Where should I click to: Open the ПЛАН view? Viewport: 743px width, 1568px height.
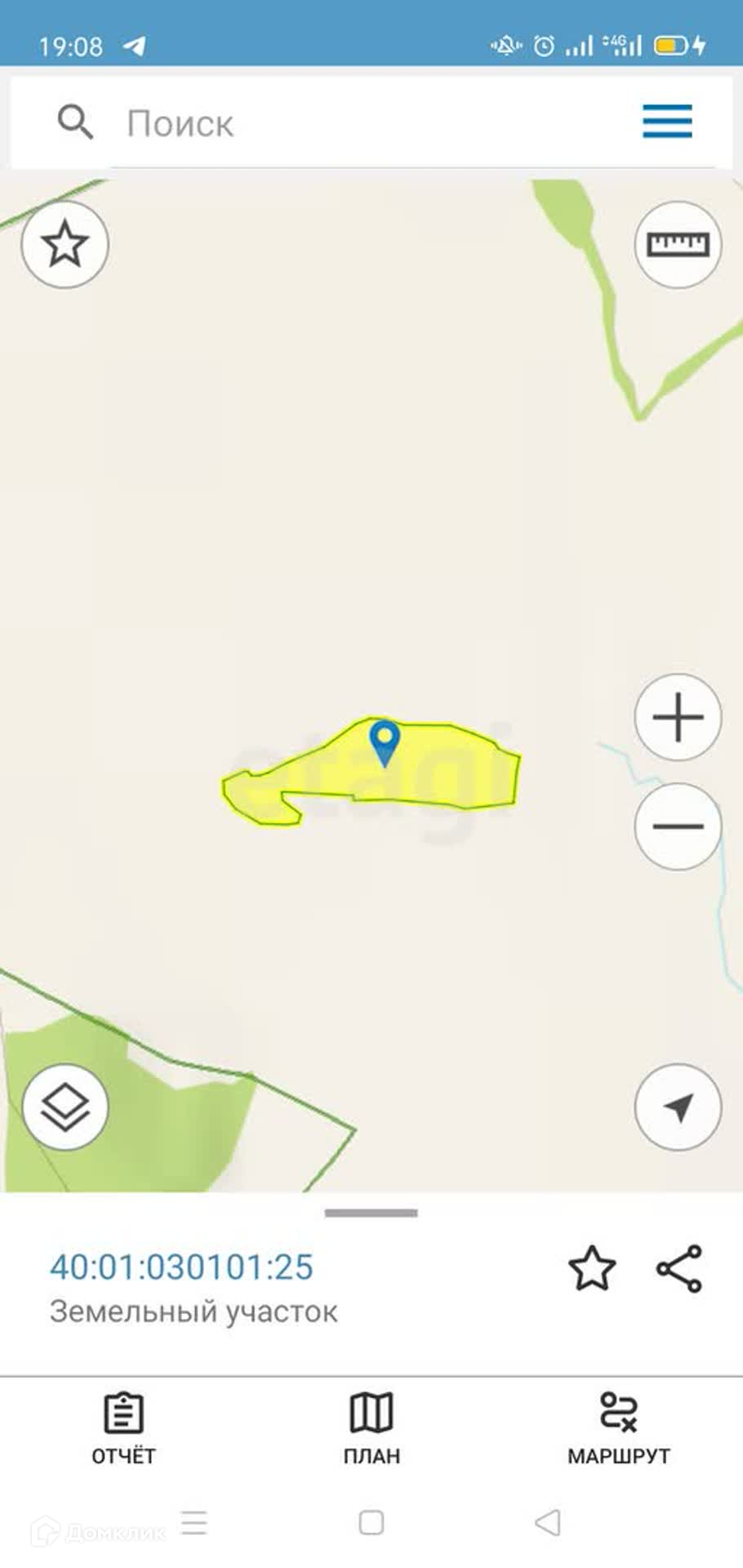371,1428
